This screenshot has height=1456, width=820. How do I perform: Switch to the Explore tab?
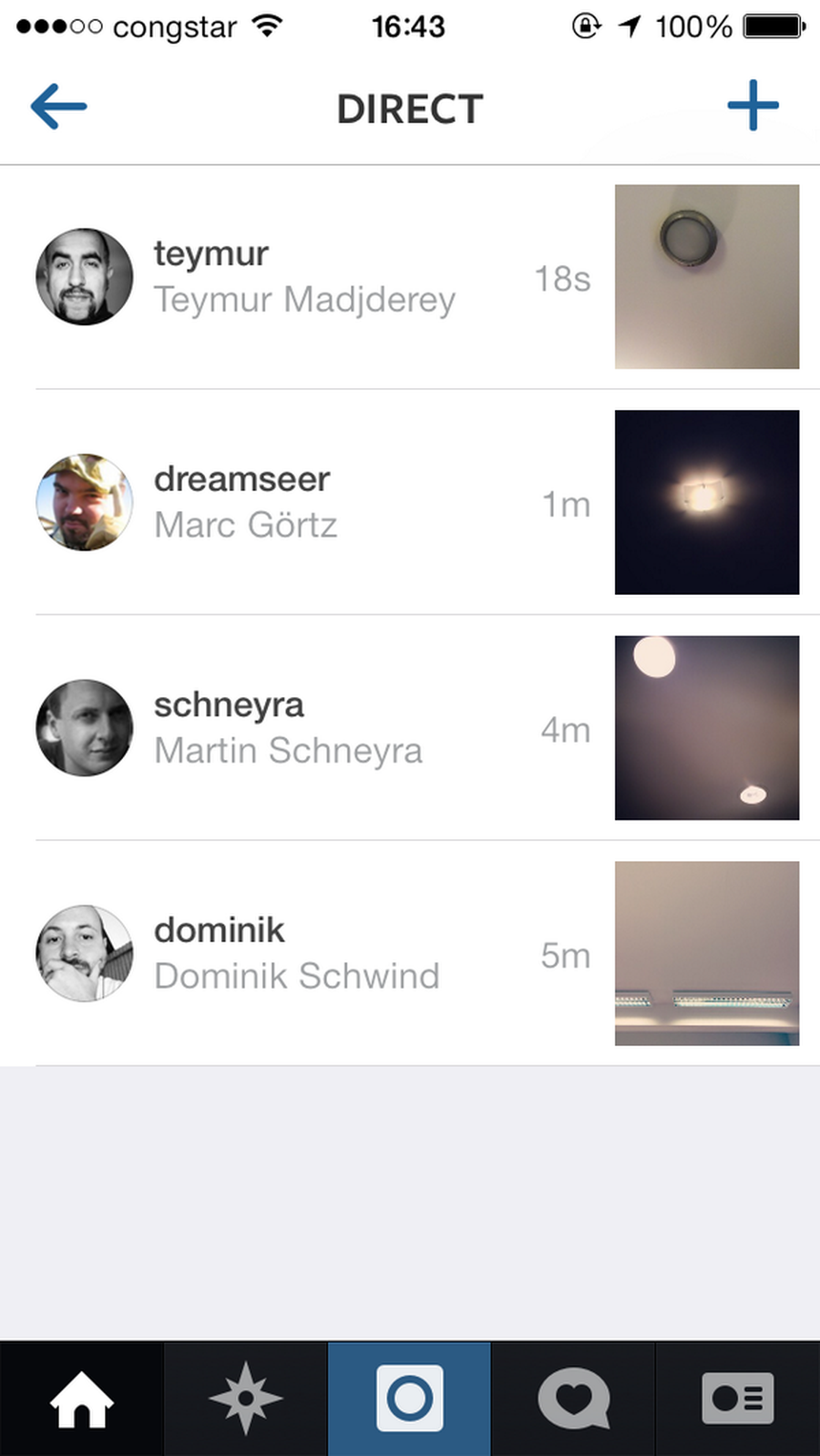[x=245, y=1399]
